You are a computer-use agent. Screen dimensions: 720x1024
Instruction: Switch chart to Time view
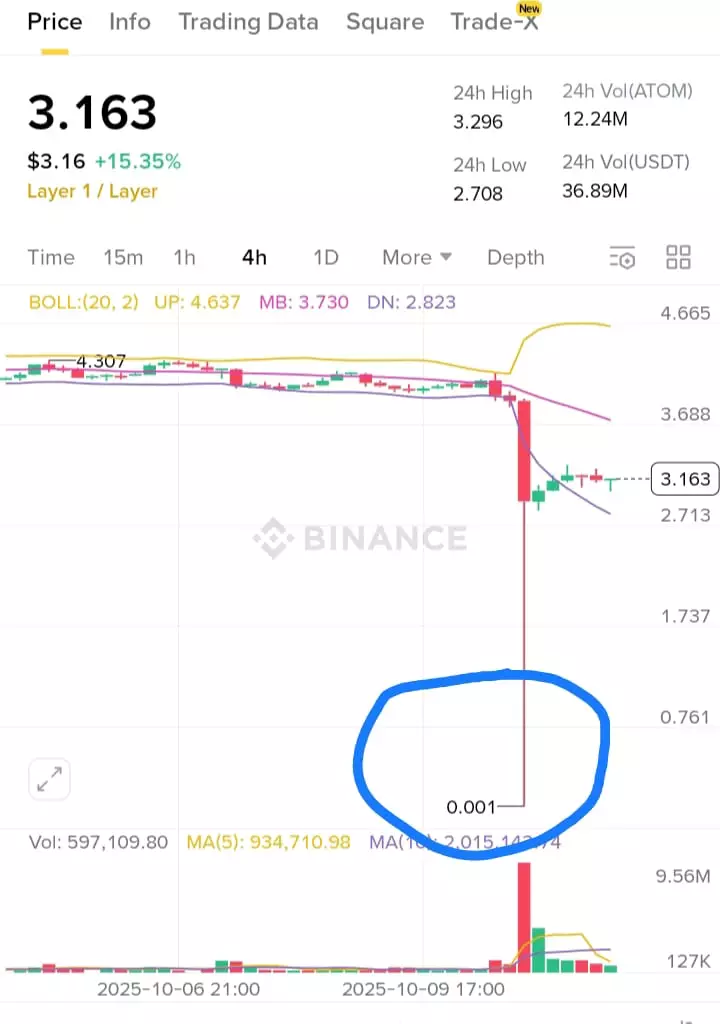tap(51, 257)
